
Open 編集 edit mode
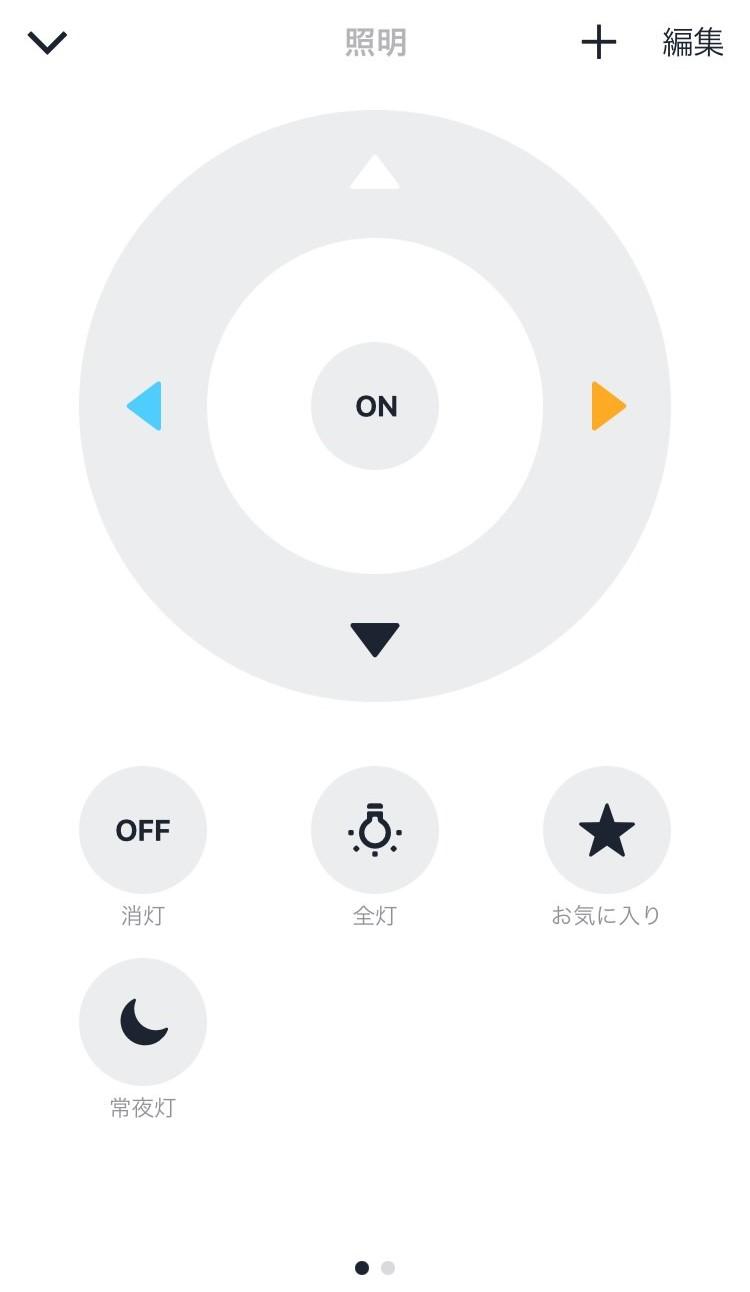point(693,42)
